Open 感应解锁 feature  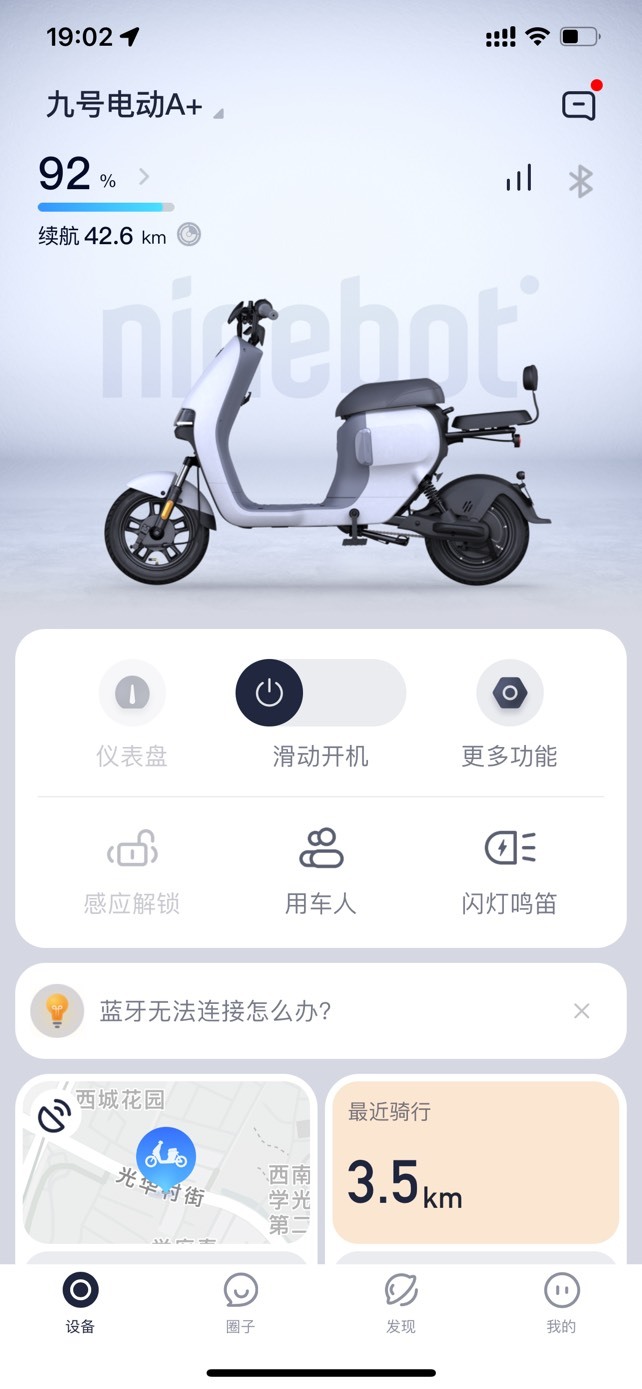pos(132,872)
